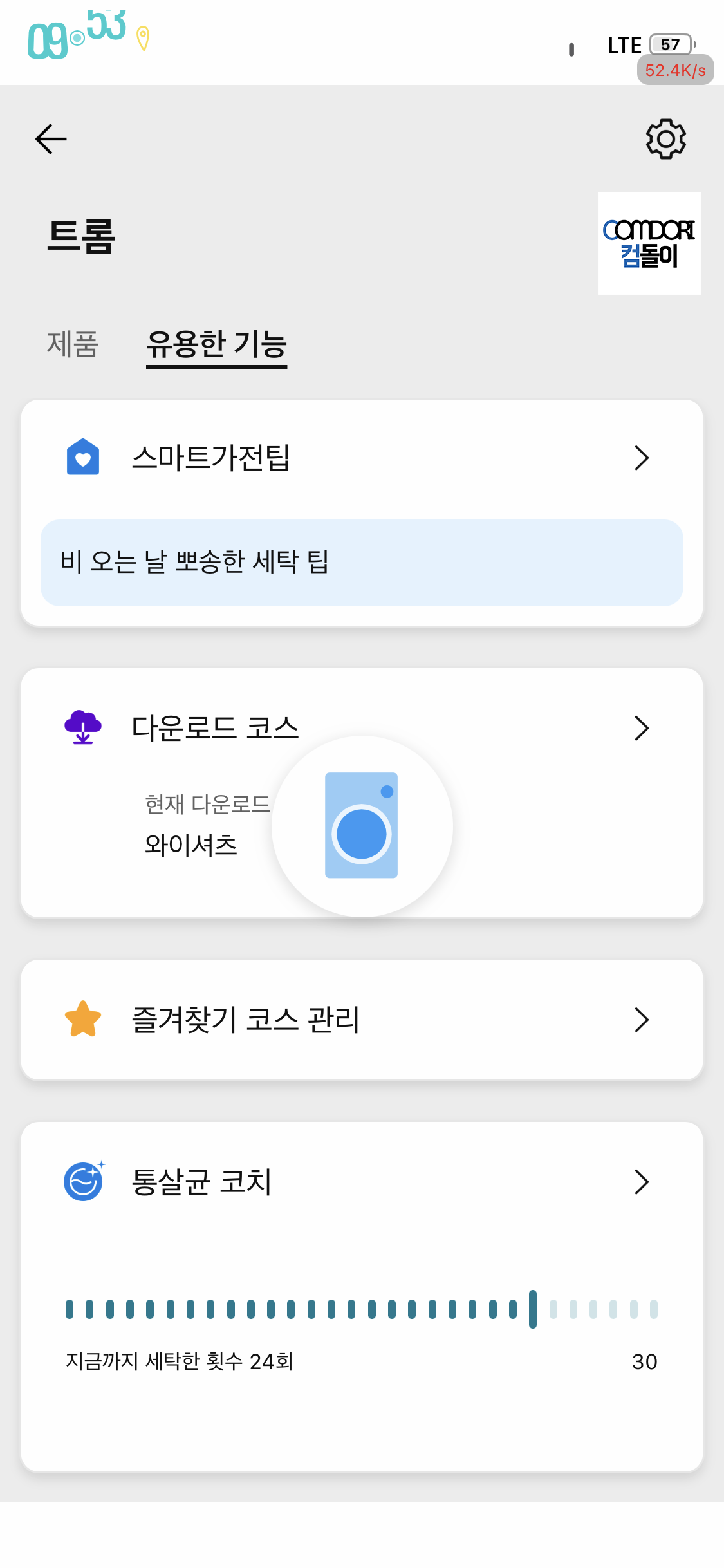Select the 다운로드 코스 cloud download icon

tap(82, 727)
